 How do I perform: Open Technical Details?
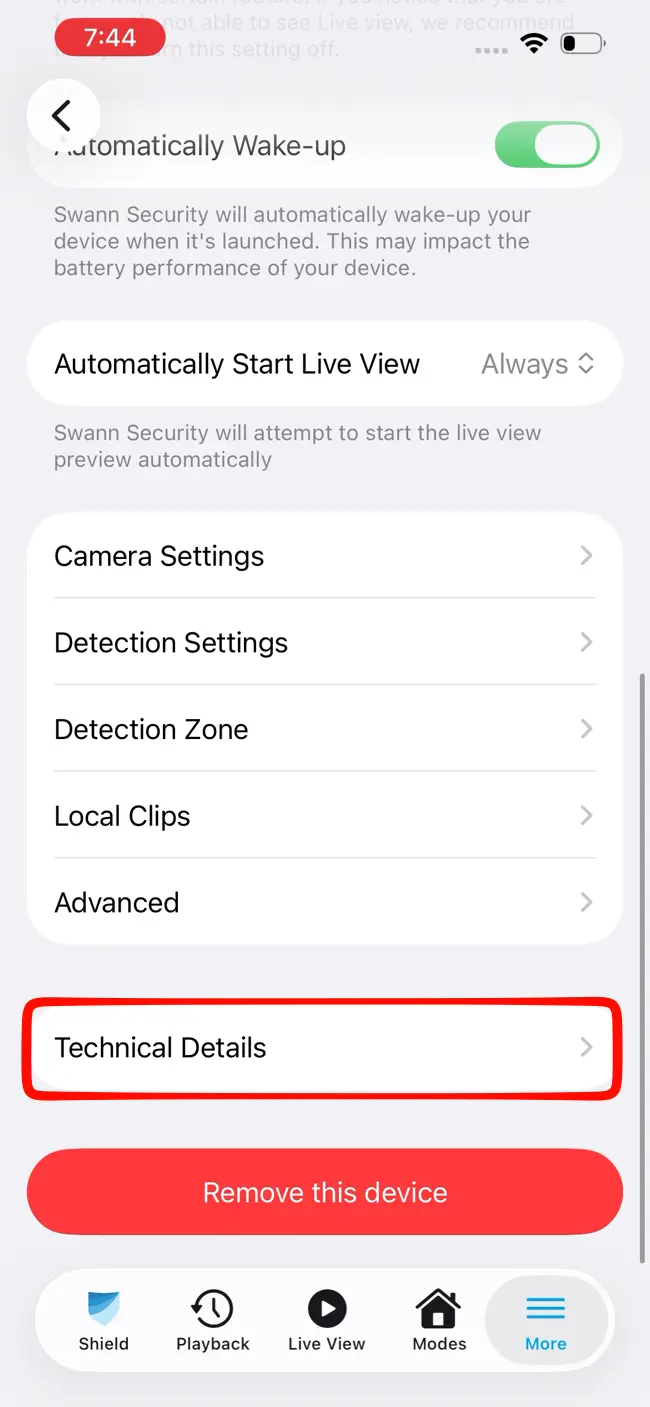pyautogui.click(x=322, y=1048)
